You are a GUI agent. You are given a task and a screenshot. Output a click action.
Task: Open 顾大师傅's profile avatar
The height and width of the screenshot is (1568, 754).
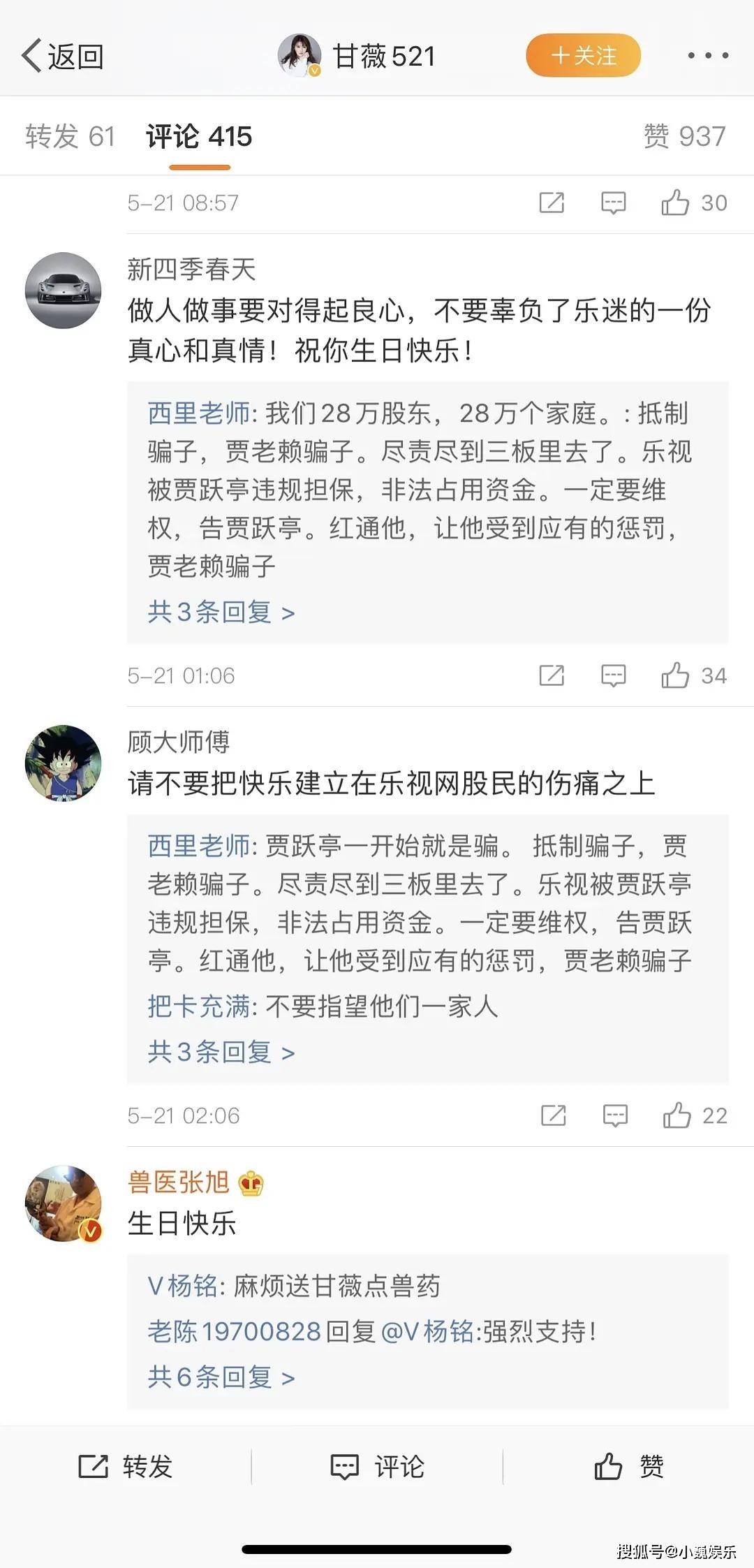(63, 763)
